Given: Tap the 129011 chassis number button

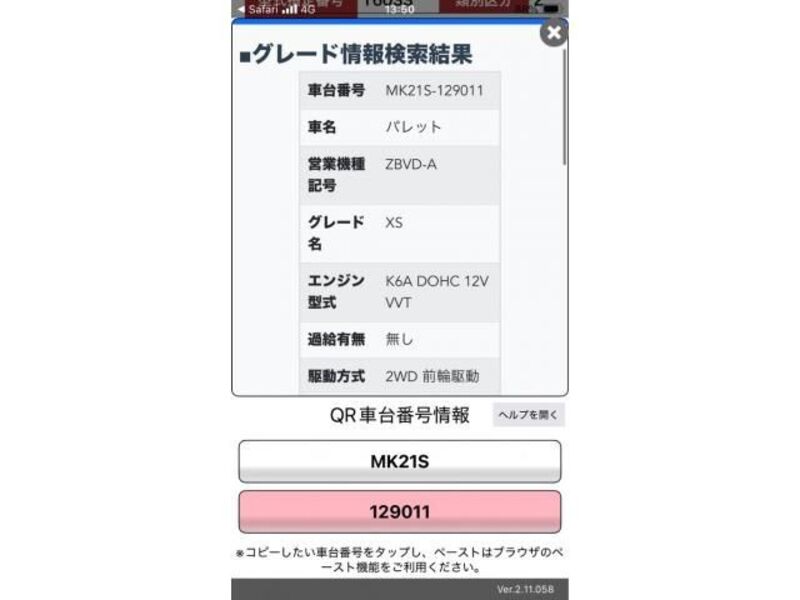Looking at the screenshot, I should [x=399, y=512].
